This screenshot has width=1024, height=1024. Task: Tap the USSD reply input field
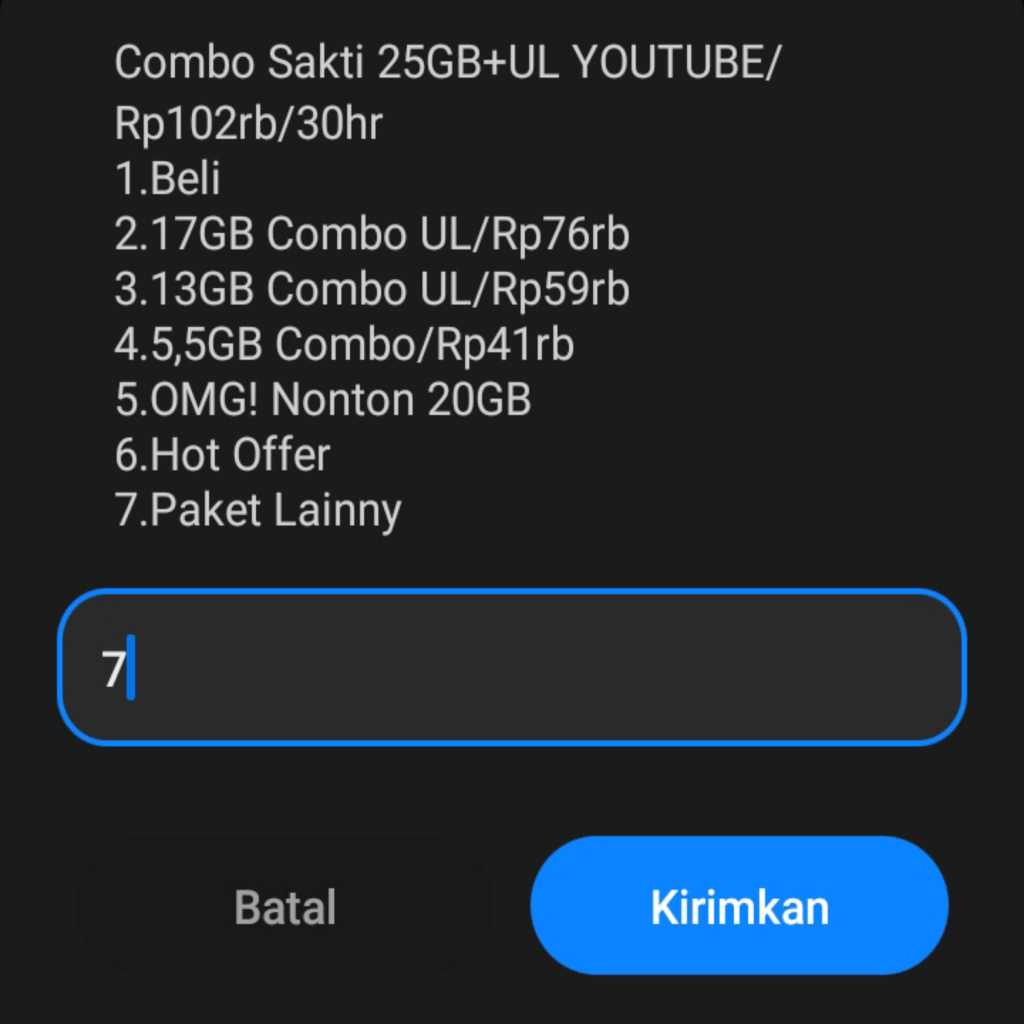512,667
